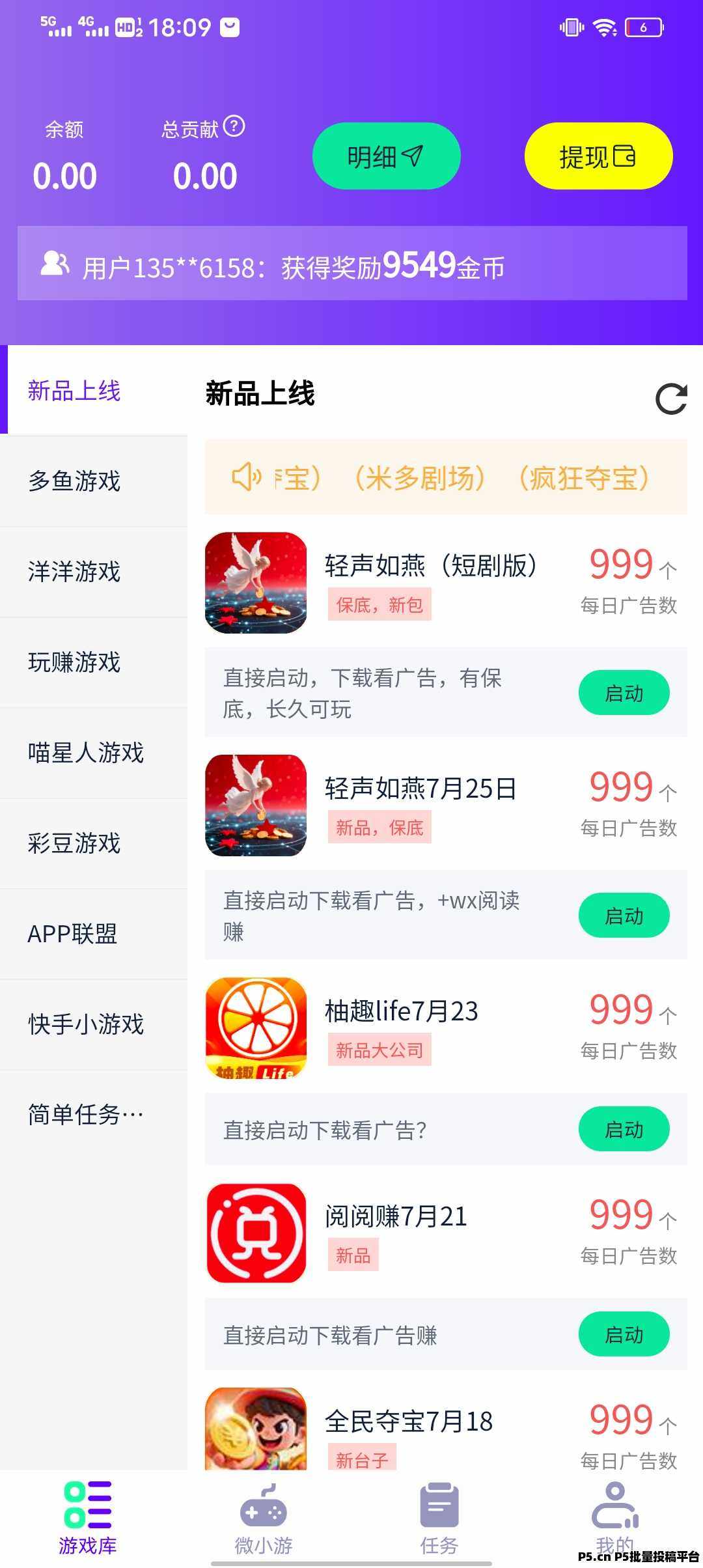Select 多鱼游戏 in the side menu
Image resolution: width=703 pixels, height=1568 pixels.
(94, 481)
